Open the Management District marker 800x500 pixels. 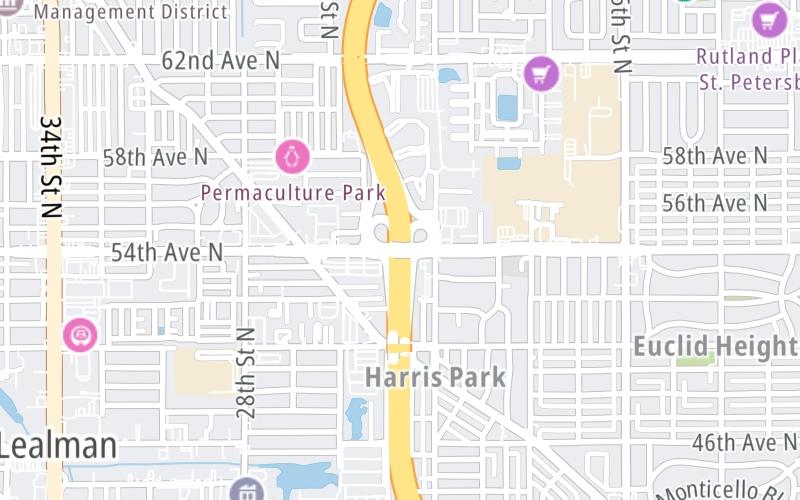(x=10, y=5)
